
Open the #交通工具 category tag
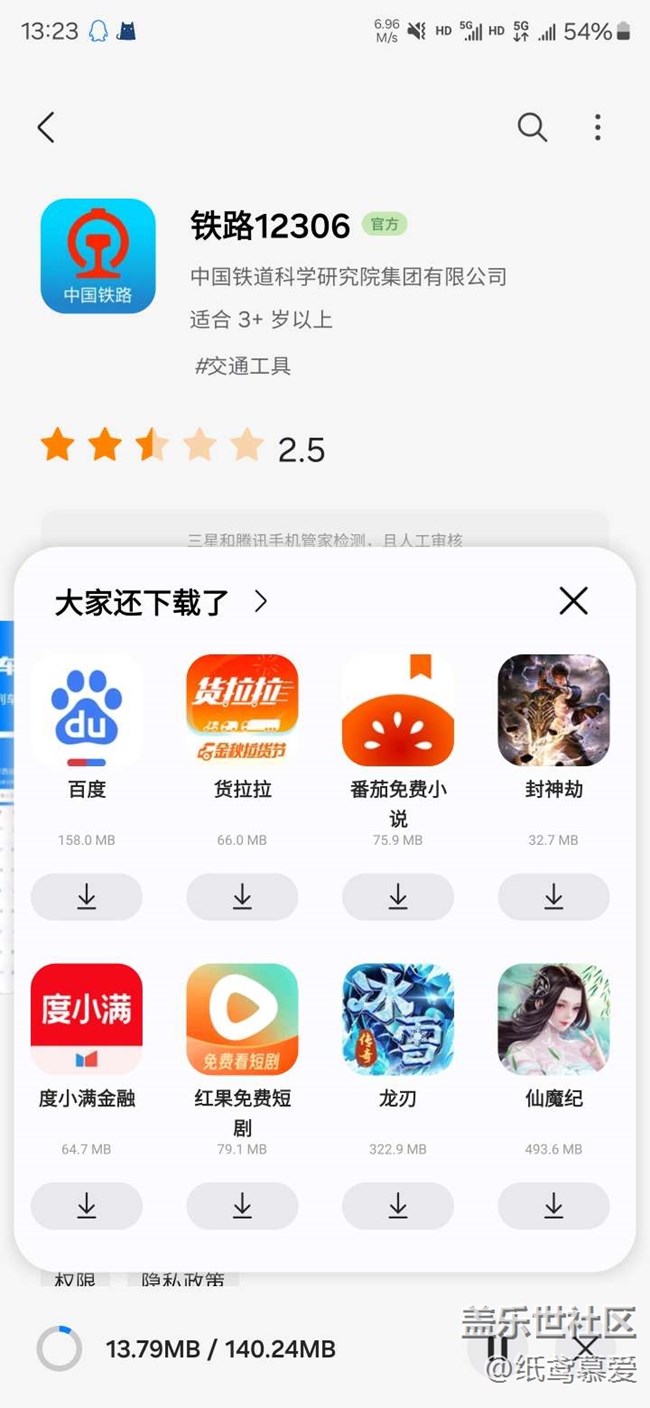[x=243, y=366]
